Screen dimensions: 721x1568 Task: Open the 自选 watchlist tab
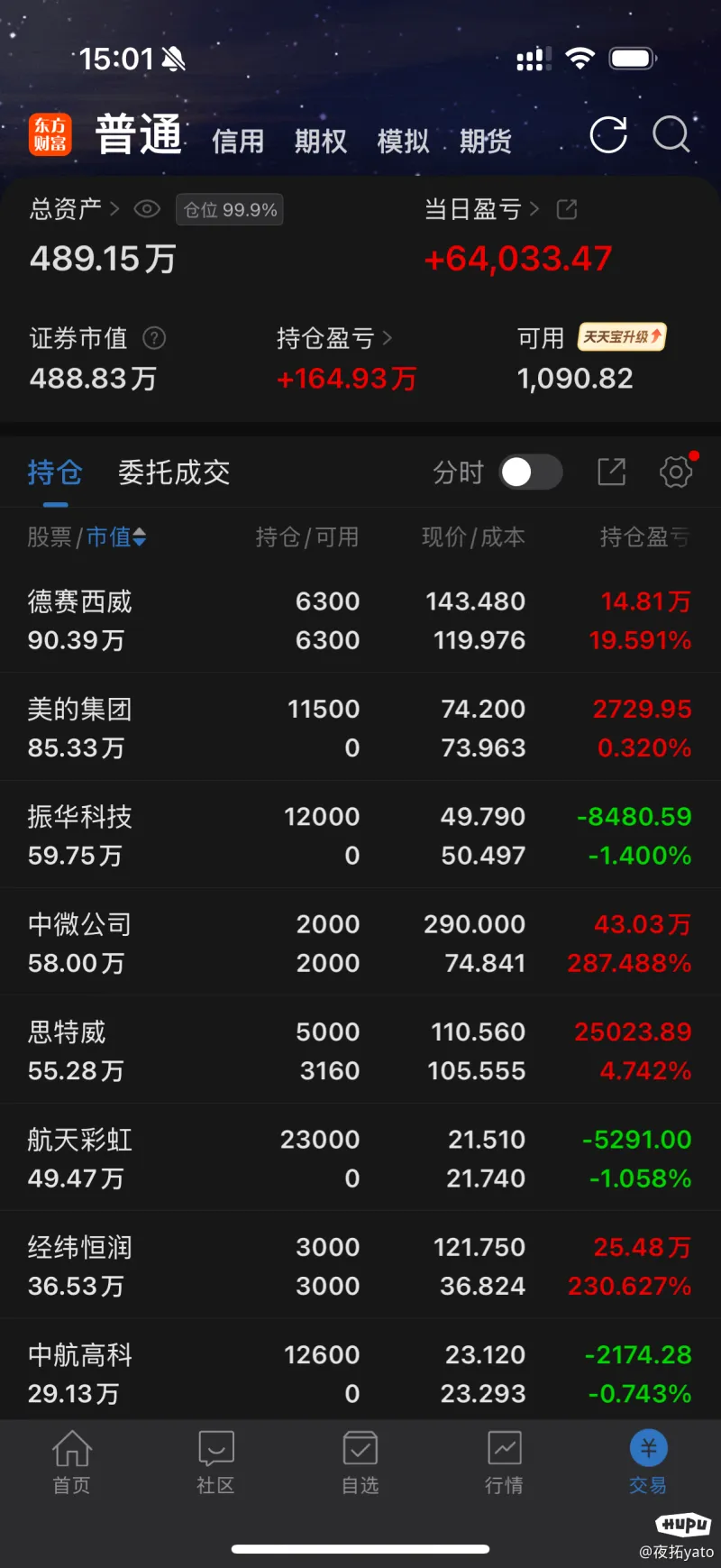360,1462
